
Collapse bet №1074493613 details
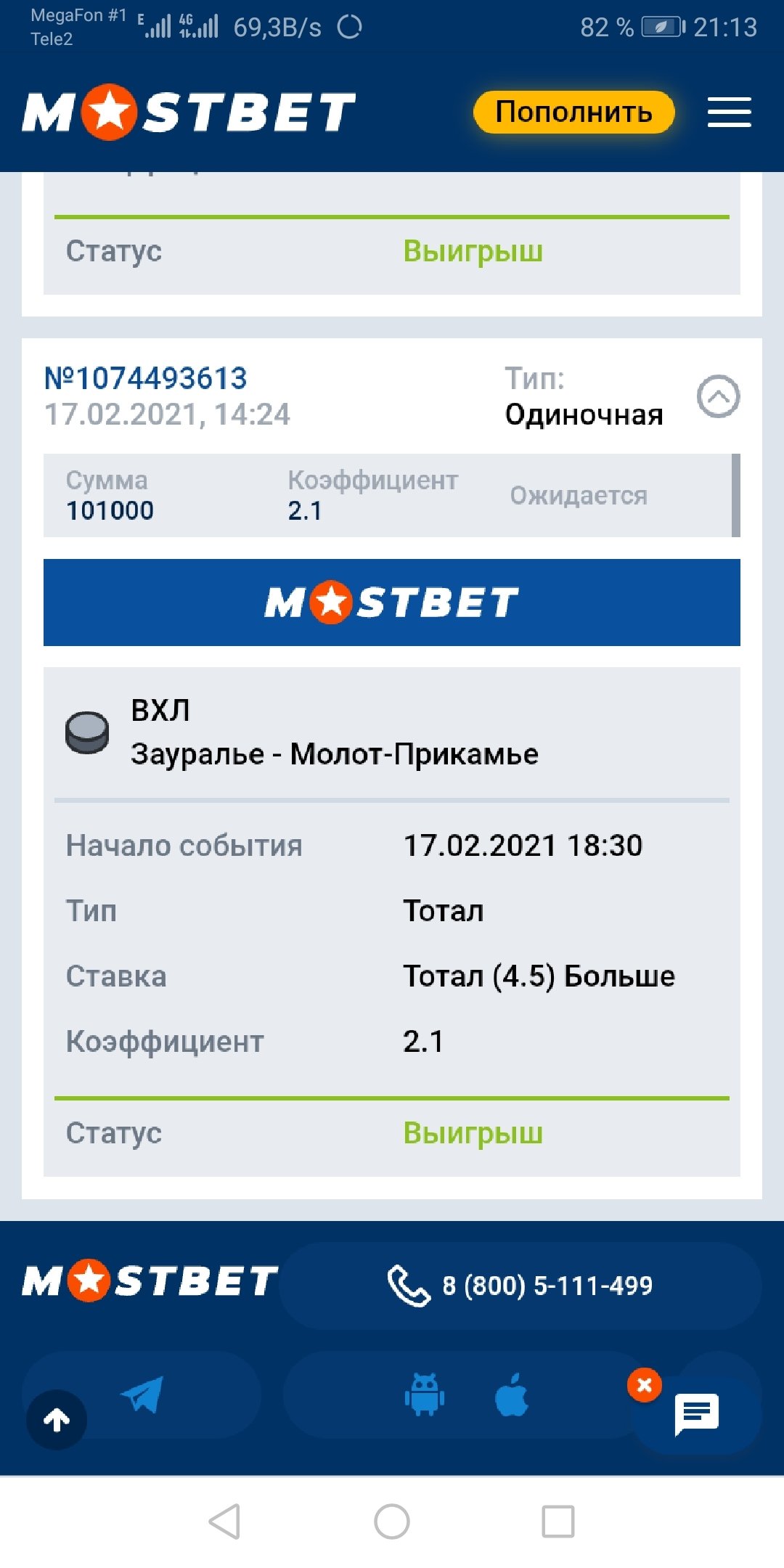coord(718,396)
